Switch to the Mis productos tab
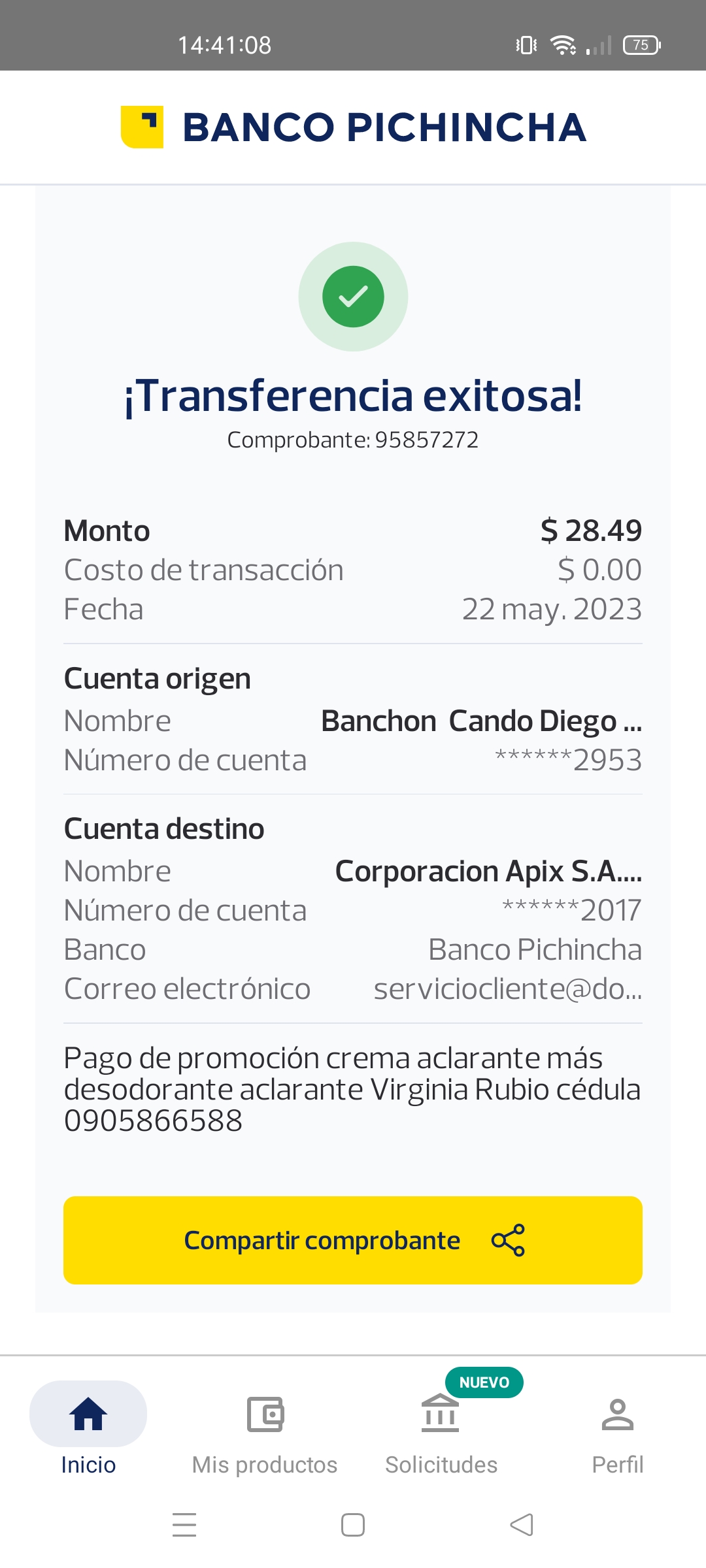Image resolution: width=706 pixels, height=1568 pixels. coord(265,1429)
